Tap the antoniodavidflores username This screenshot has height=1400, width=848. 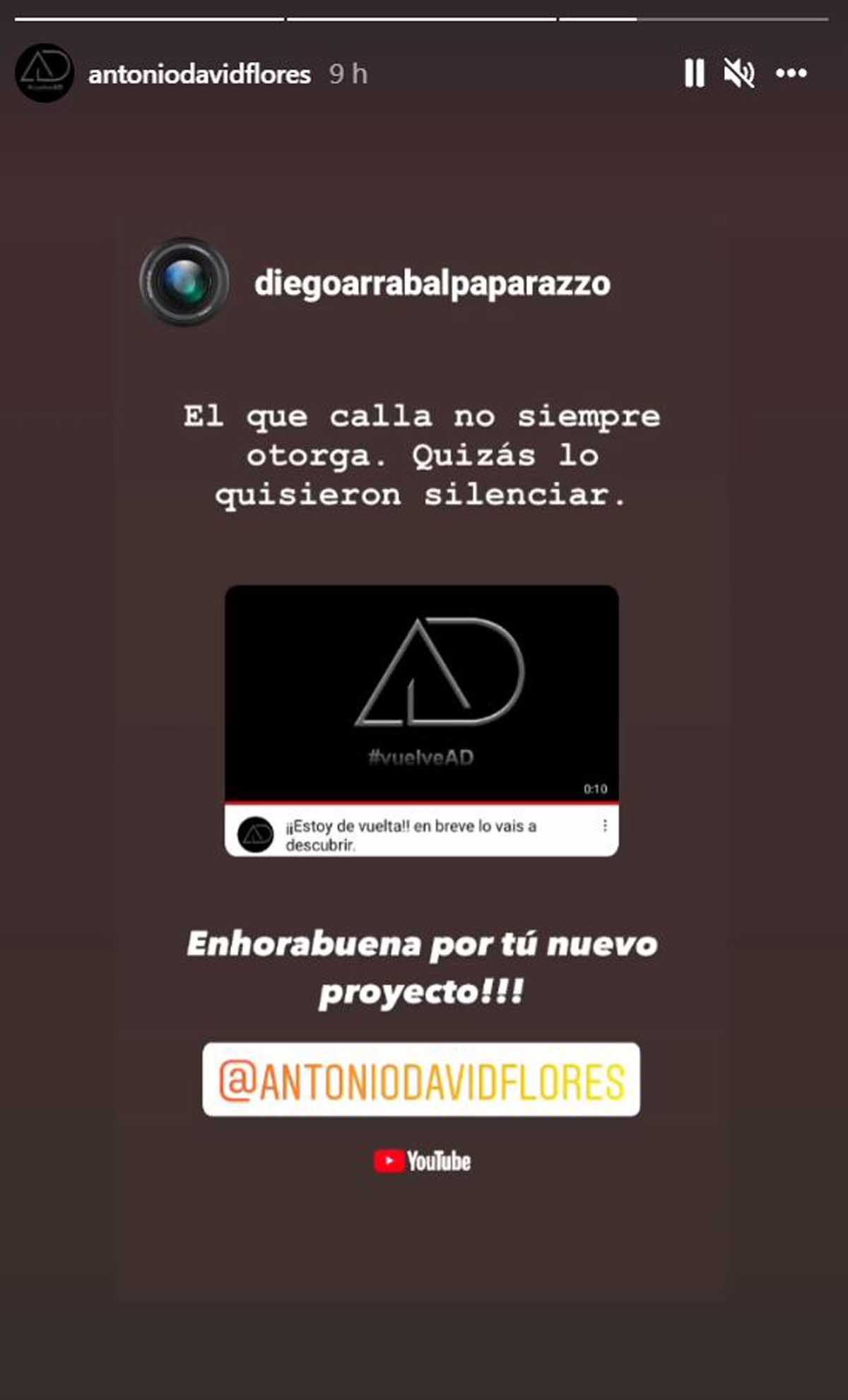(199, 74)
